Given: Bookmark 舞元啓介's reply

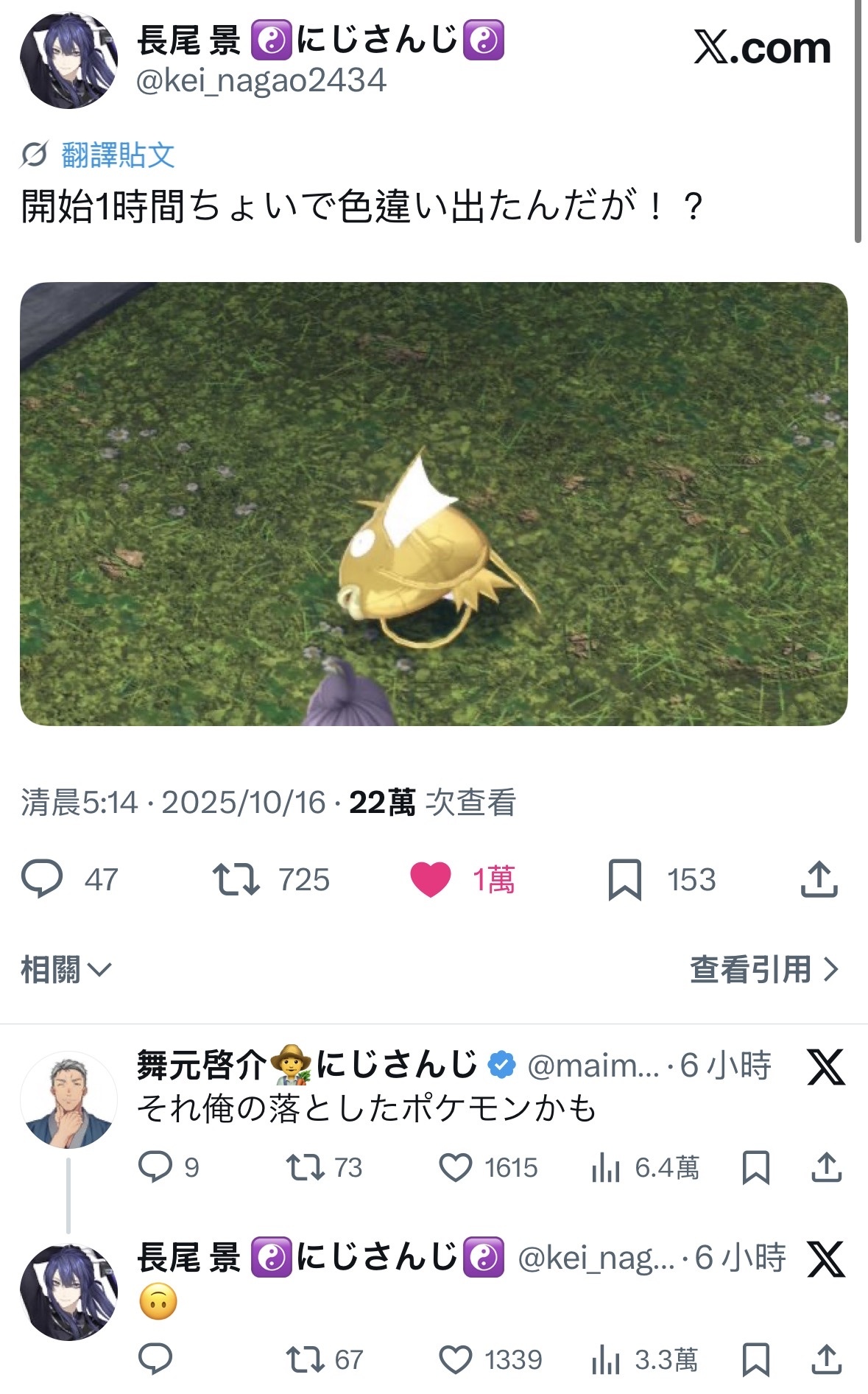Looking at the screenshot, I should click(756, 1167).
